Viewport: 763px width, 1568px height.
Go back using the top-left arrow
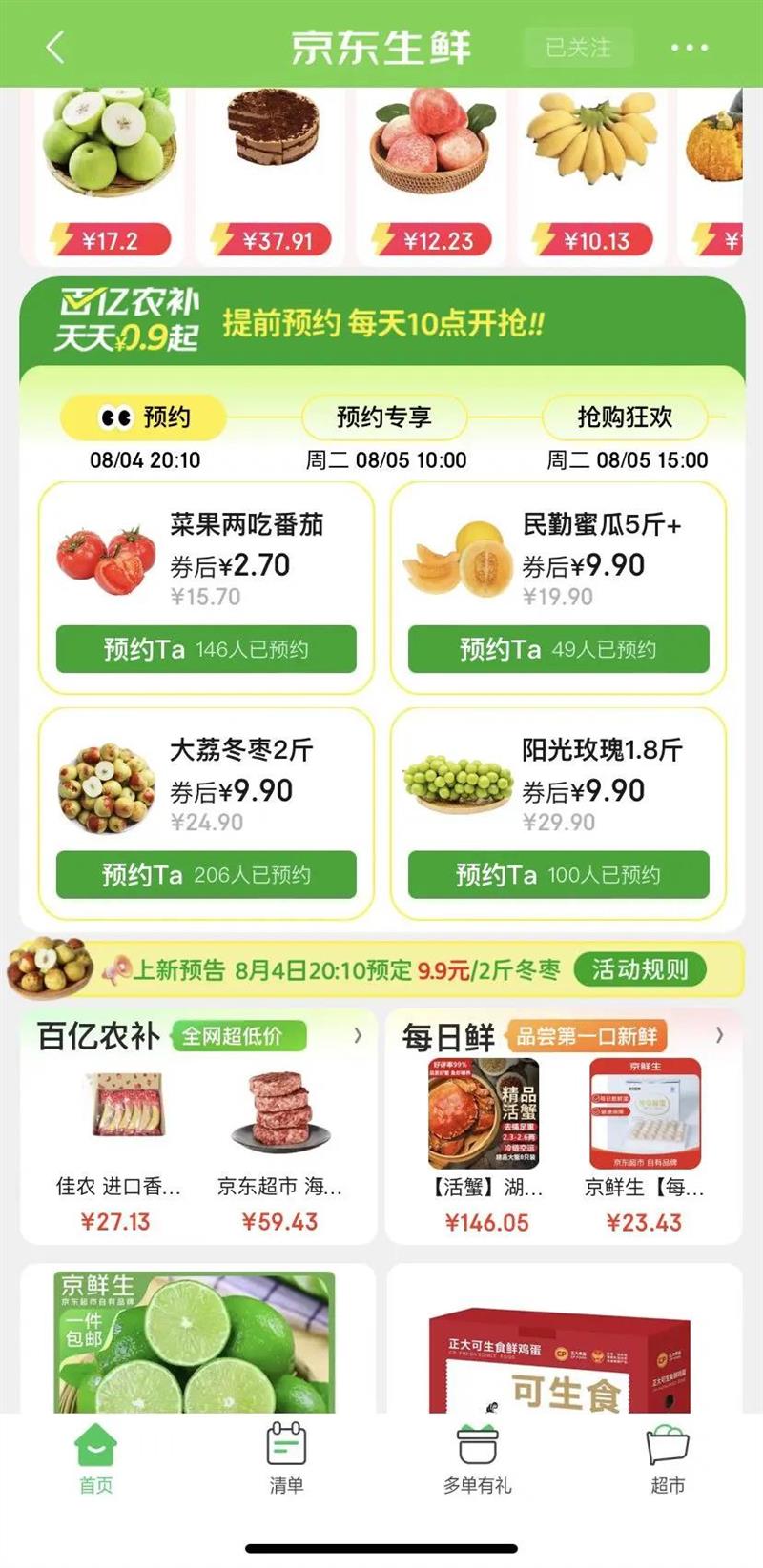55,47
